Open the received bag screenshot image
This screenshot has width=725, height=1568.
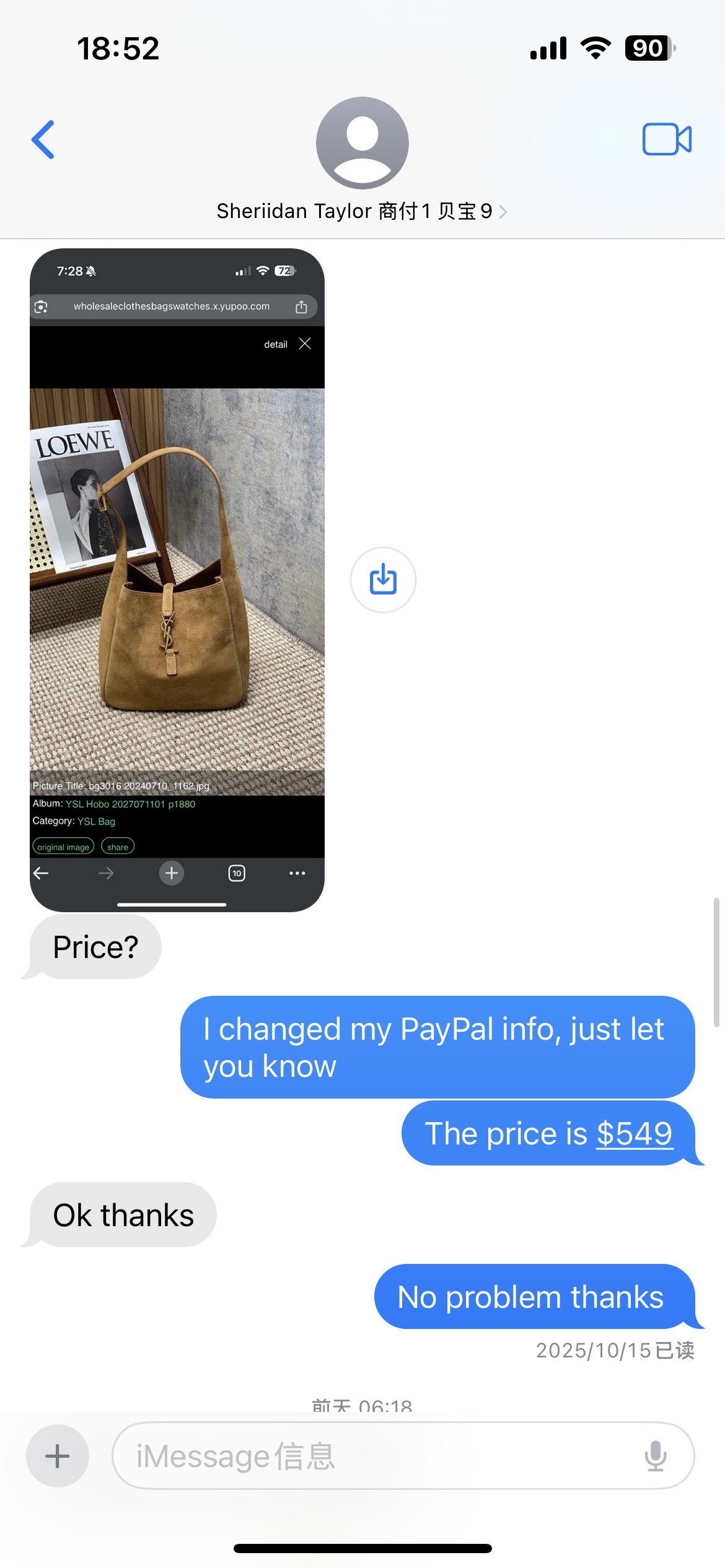point(177,580)
